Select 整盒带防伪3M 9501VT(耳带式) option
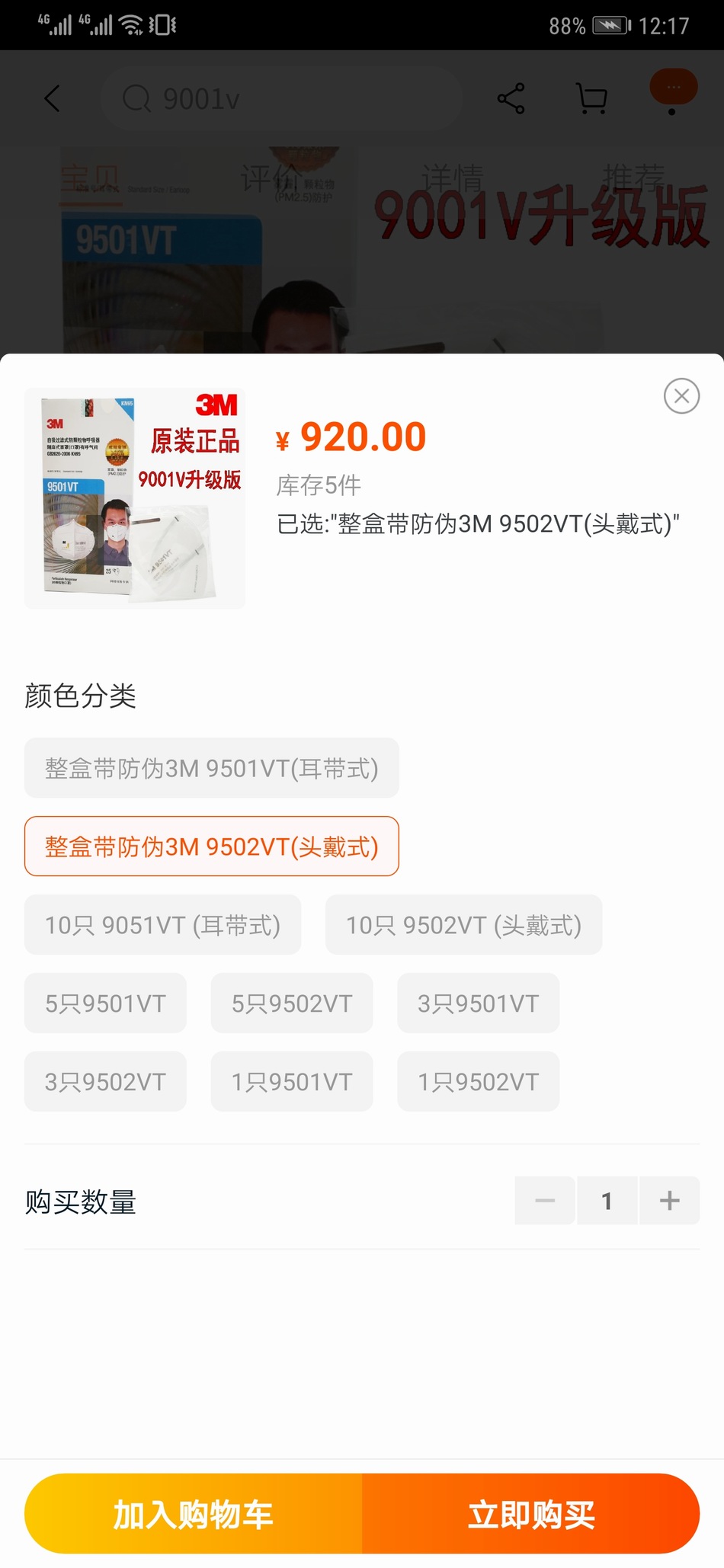The image size is (724, 1568). click(211, 768)
